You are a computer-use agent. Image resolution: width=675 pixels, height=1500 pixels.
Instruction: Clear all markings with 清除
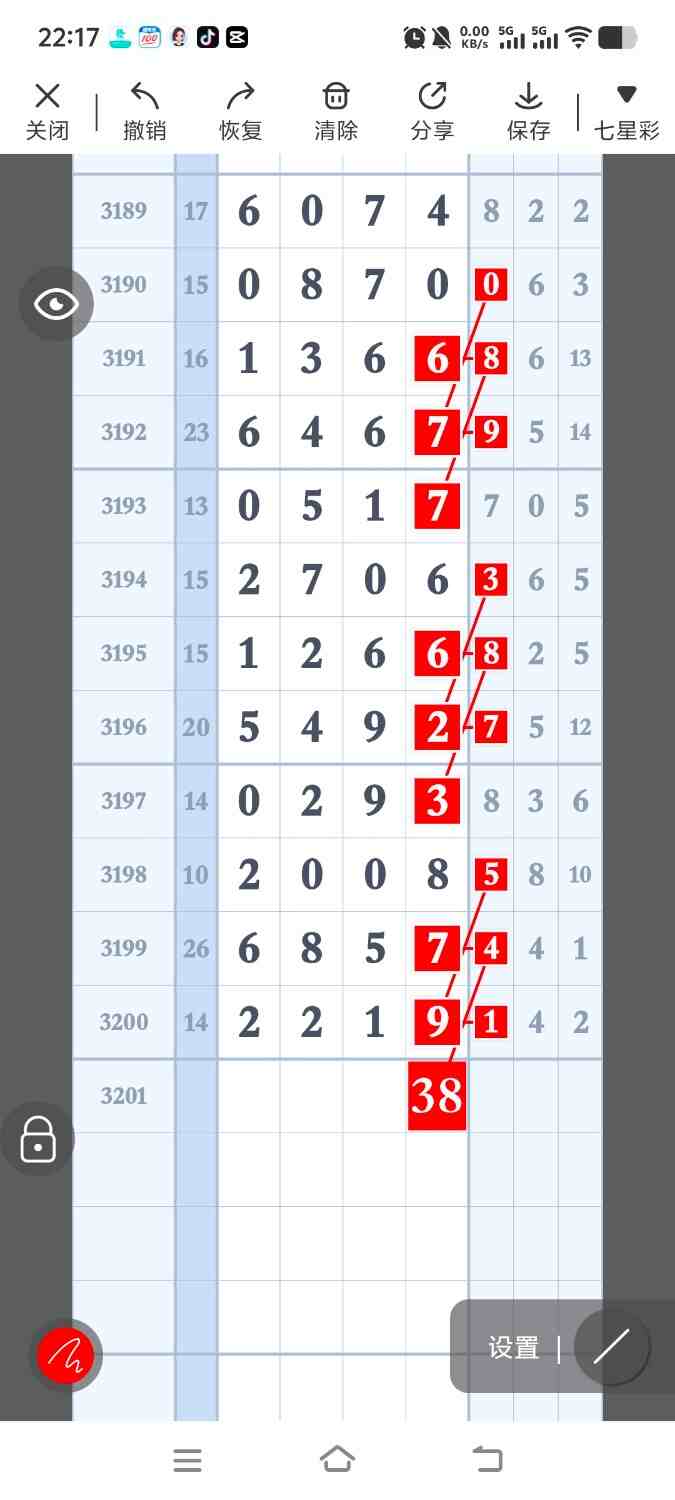pos(336,111)
